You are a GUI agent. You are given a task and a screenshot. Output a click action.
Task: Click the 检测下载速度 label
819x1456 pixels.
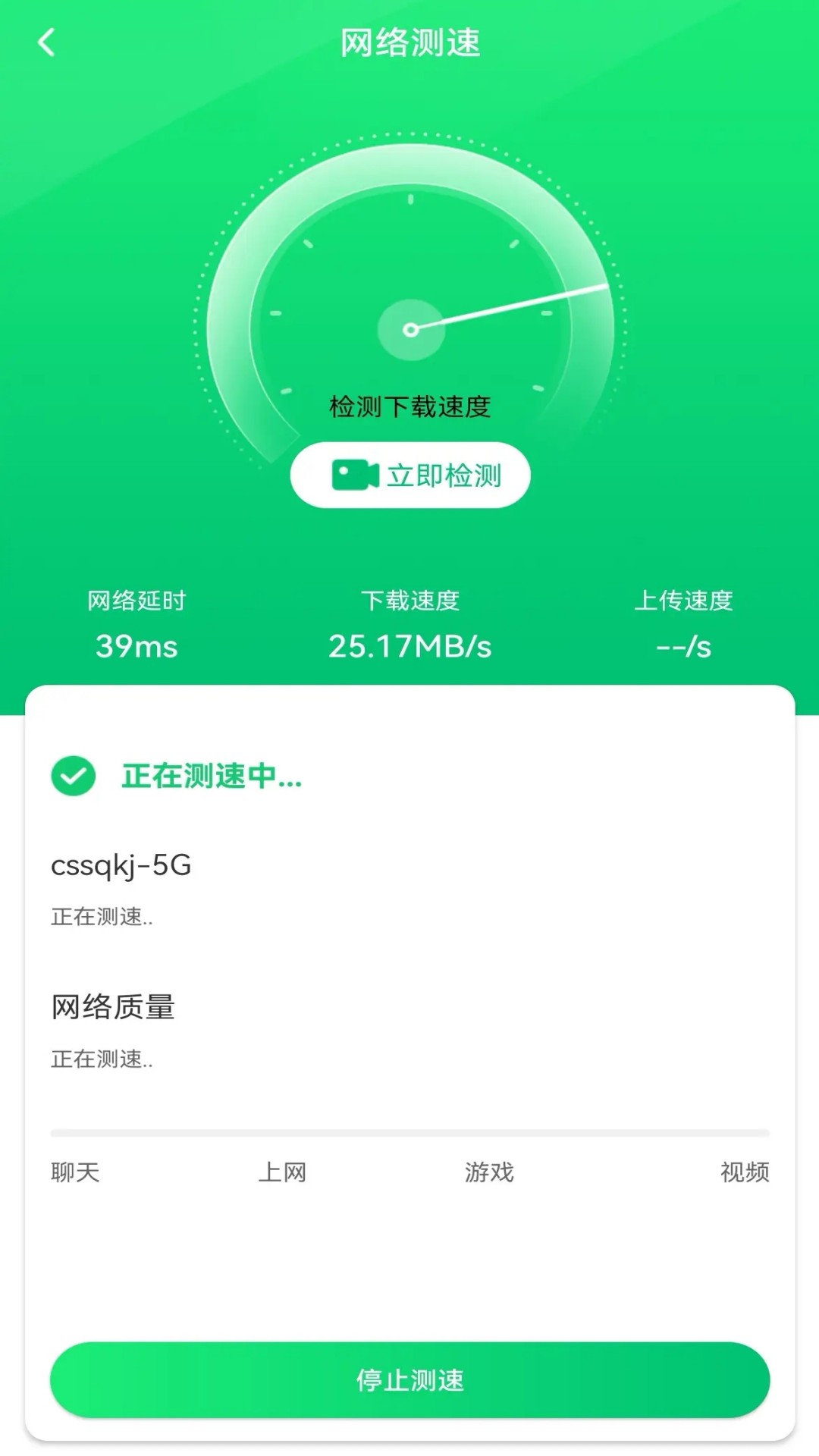(409, 406)
